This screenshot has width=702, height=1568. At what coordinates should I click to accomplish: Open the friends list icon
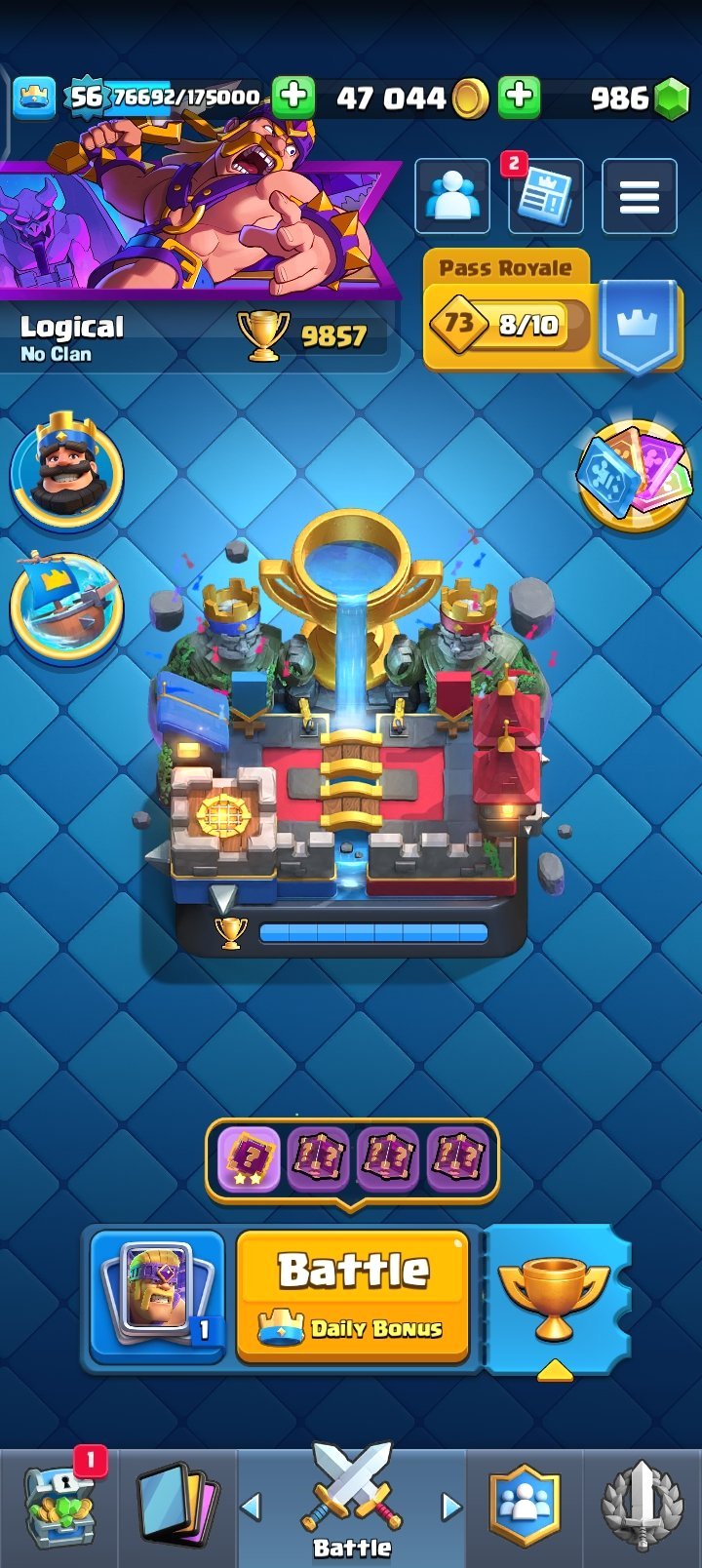452,196
